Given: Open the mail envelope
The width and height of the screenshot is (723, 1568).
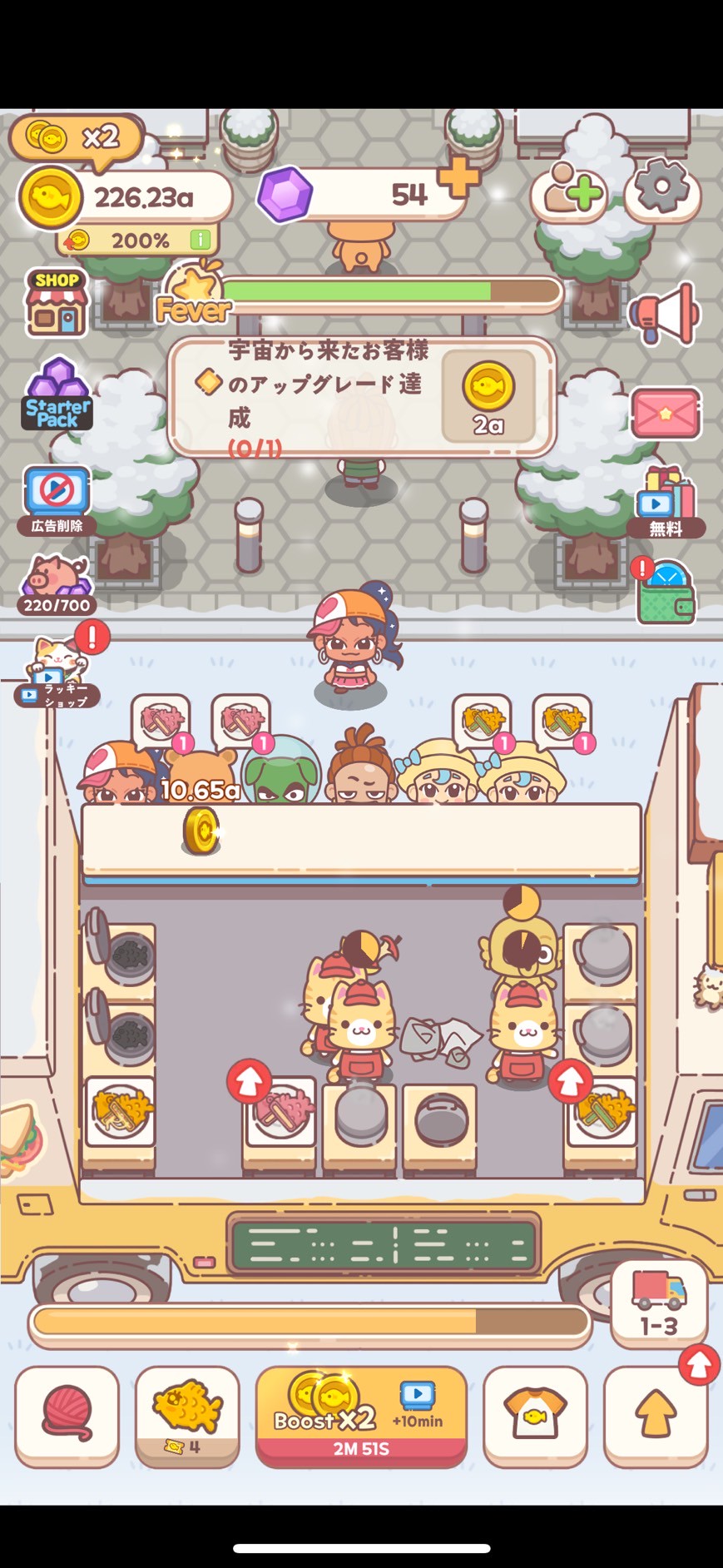Looking at the screenshot, I should click(x=666, y=414).
